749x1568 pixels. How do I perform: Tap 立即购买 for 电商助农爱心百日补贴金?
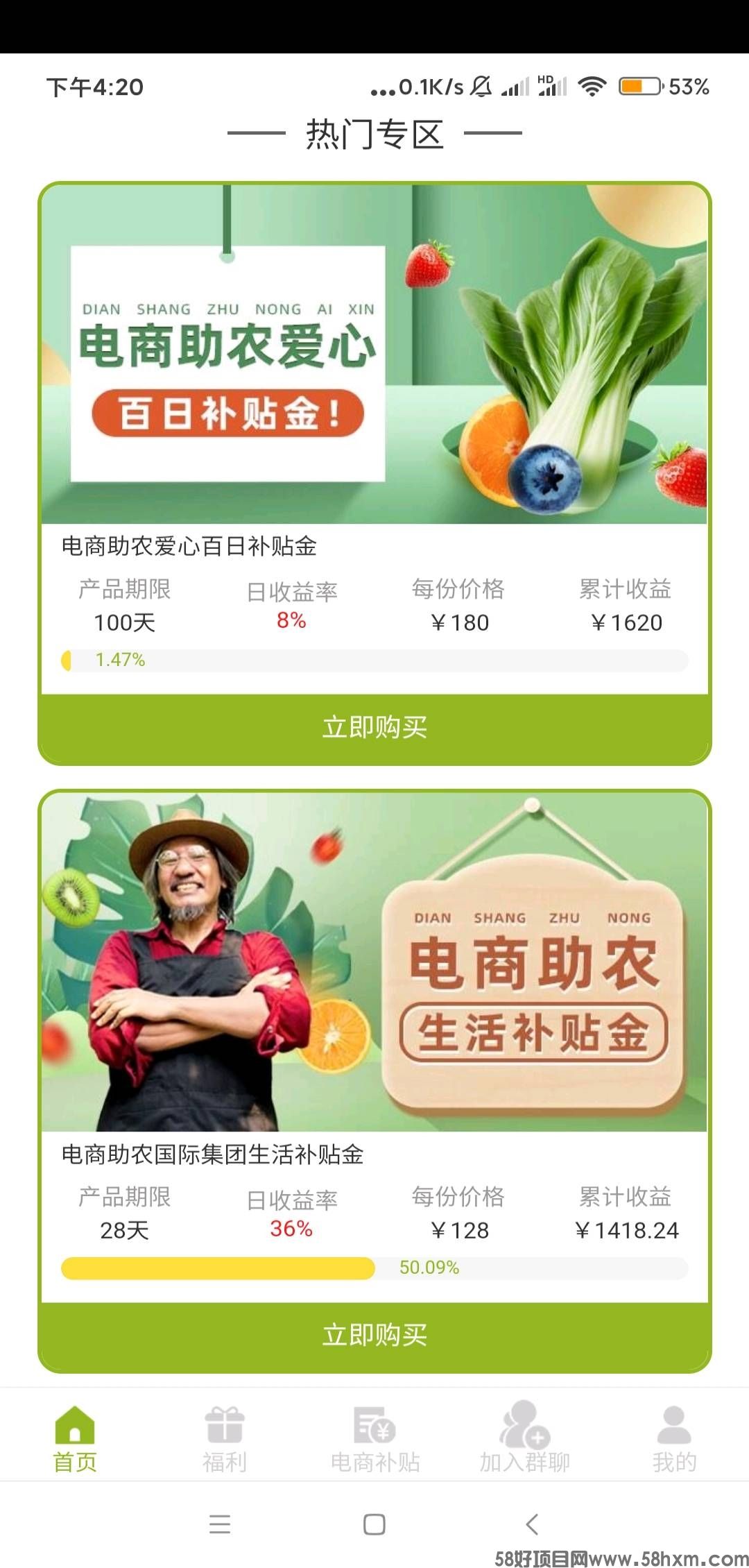pyautogui.click(x=374, y=727)
